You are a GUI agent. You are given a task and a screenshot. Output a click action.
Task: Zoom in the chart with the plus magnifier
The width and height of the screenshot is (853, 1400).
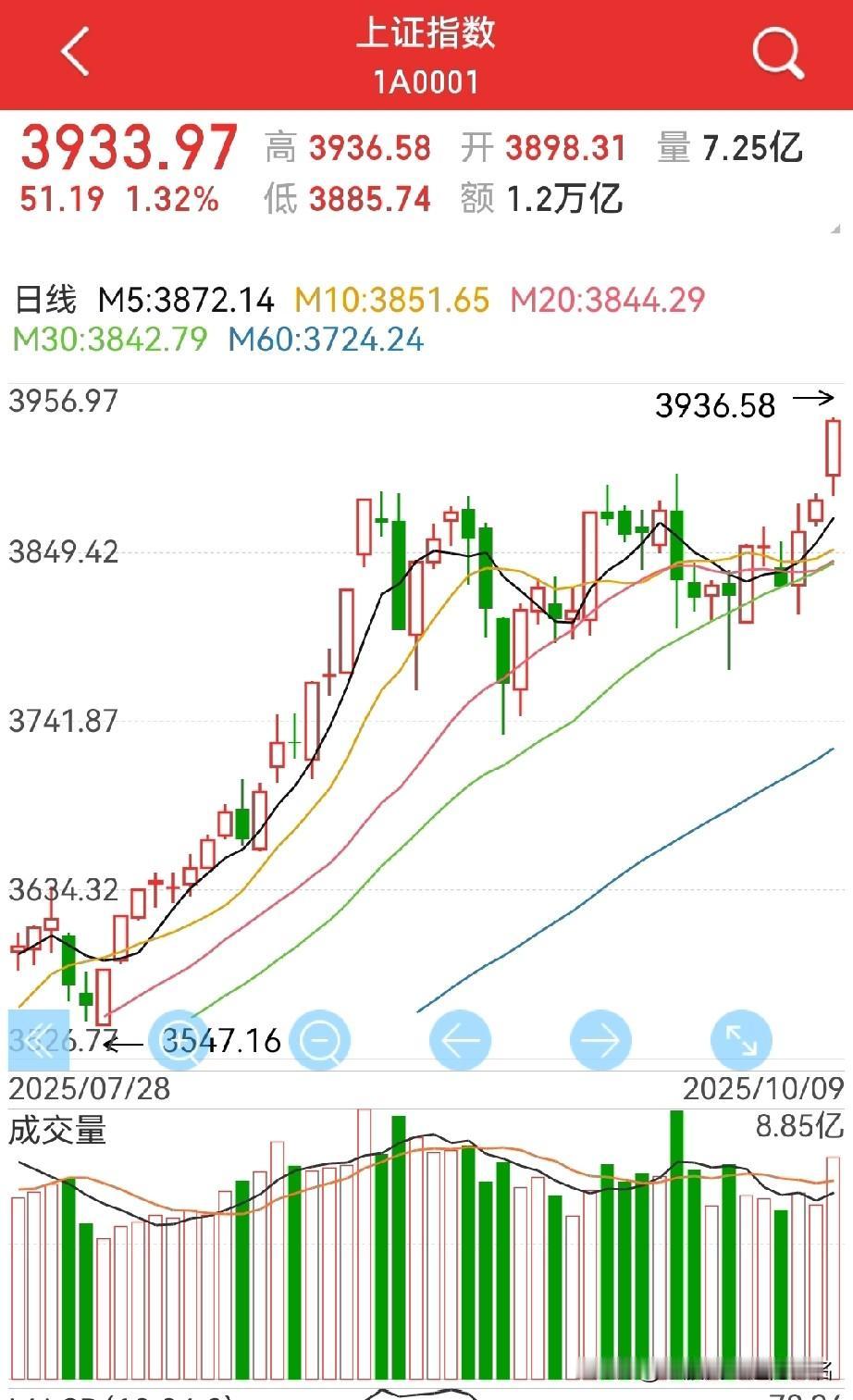coord(179,1040)
